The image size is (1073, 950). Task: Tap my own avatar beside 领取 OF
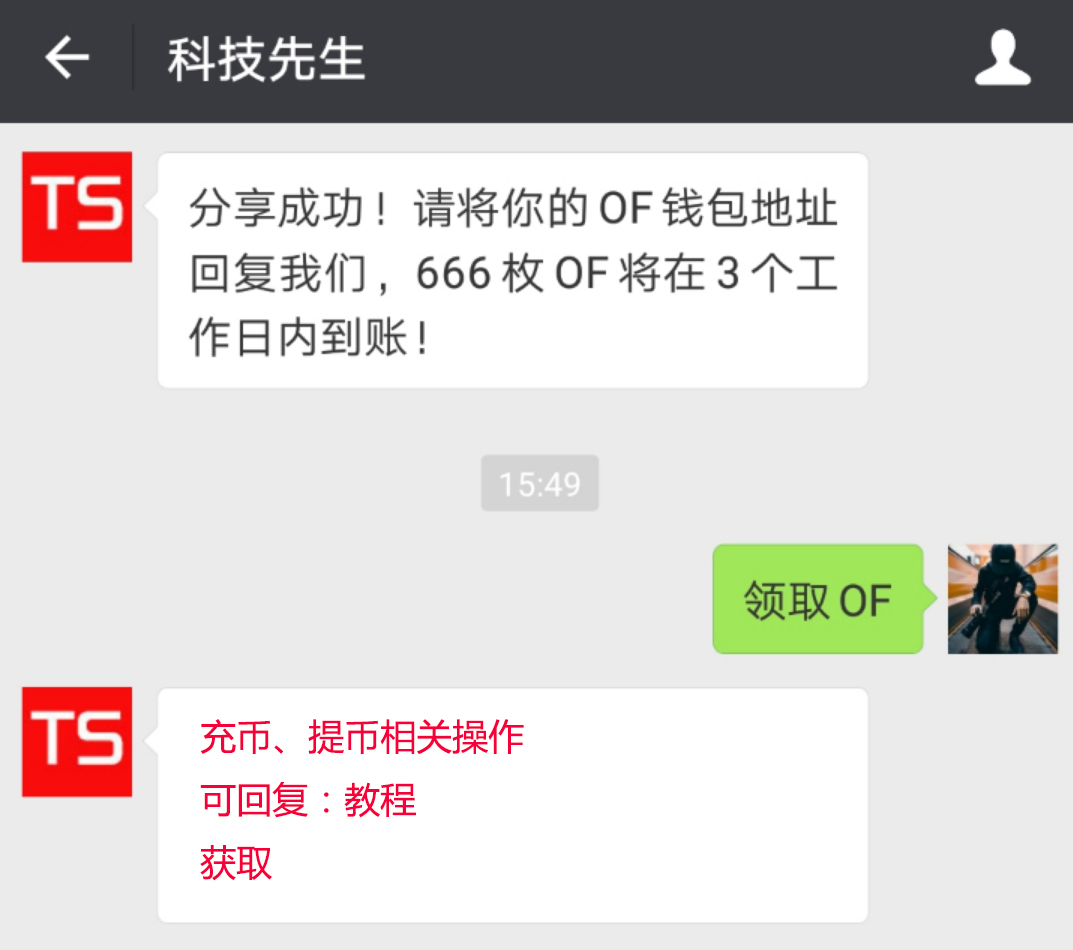pyautogui.click(x=1002, y=599)
